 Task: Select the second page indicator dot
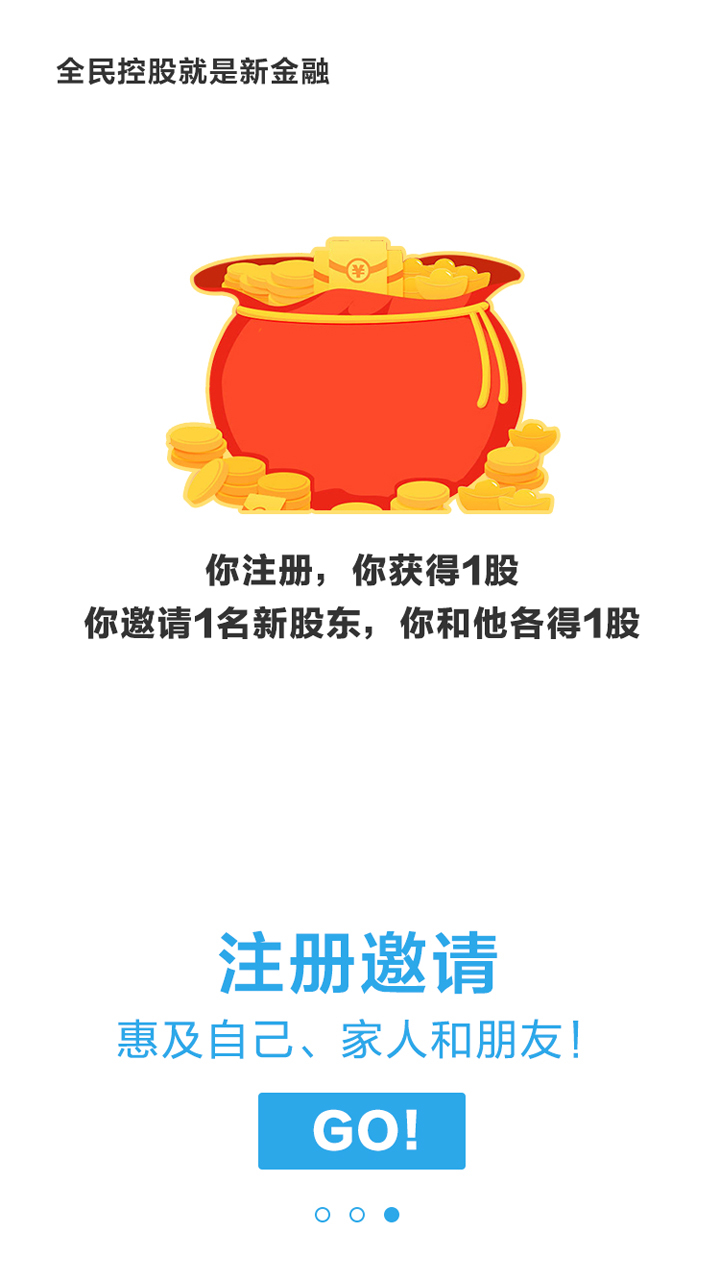click(357, 1214)
